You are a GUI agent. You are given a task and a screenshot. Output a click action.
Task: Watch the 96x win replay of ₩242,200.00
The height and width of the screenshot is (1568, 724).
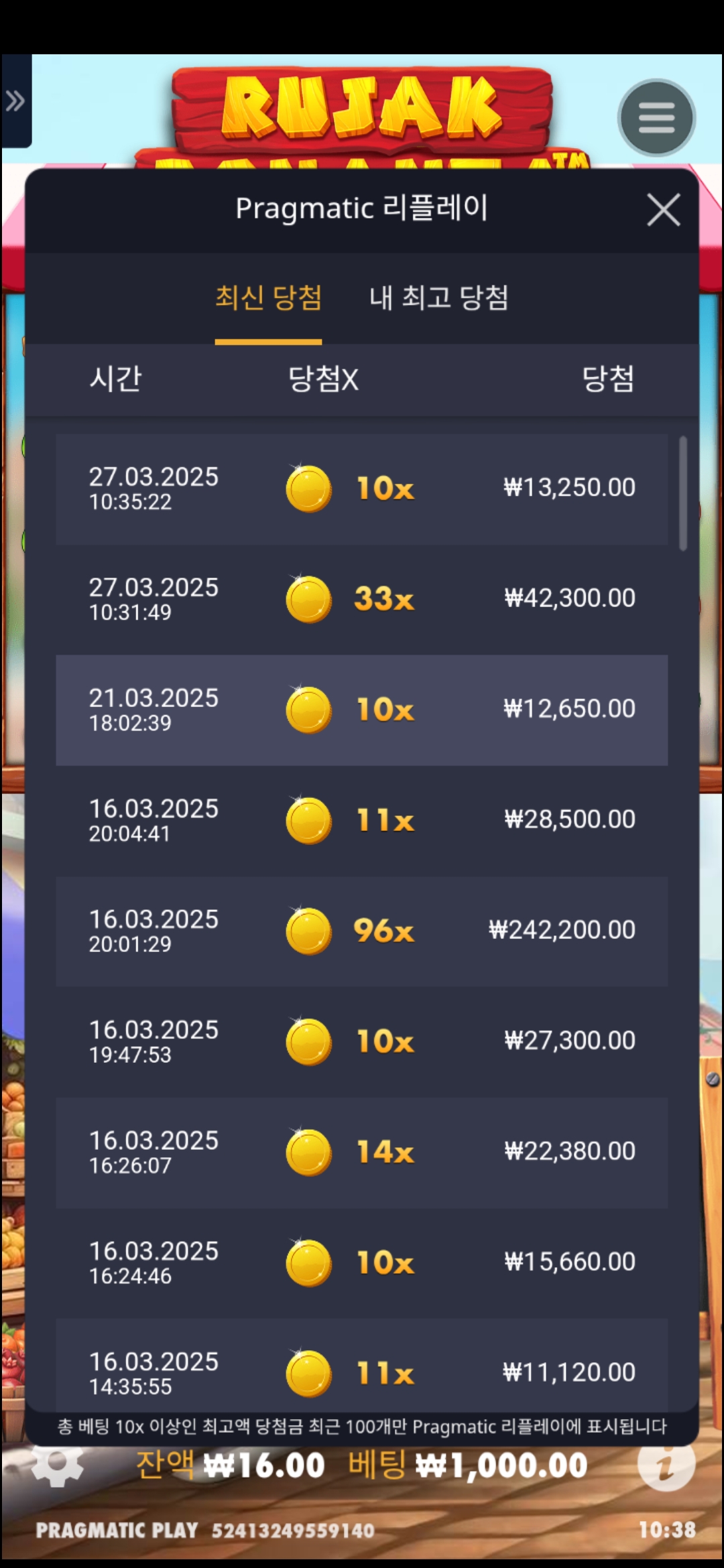coord(362,931)
